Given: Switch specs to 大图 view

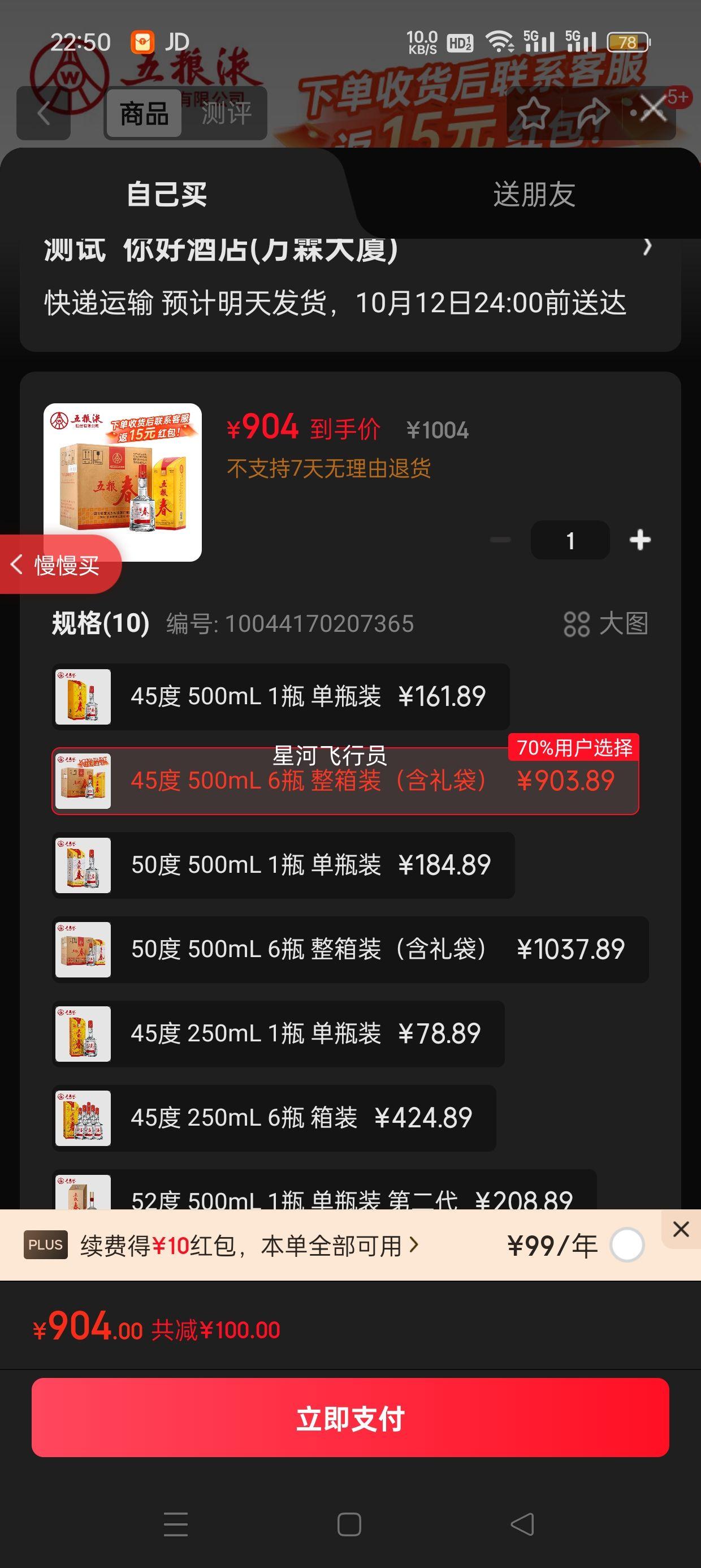Looking at the screenshot, I should 605,623.
